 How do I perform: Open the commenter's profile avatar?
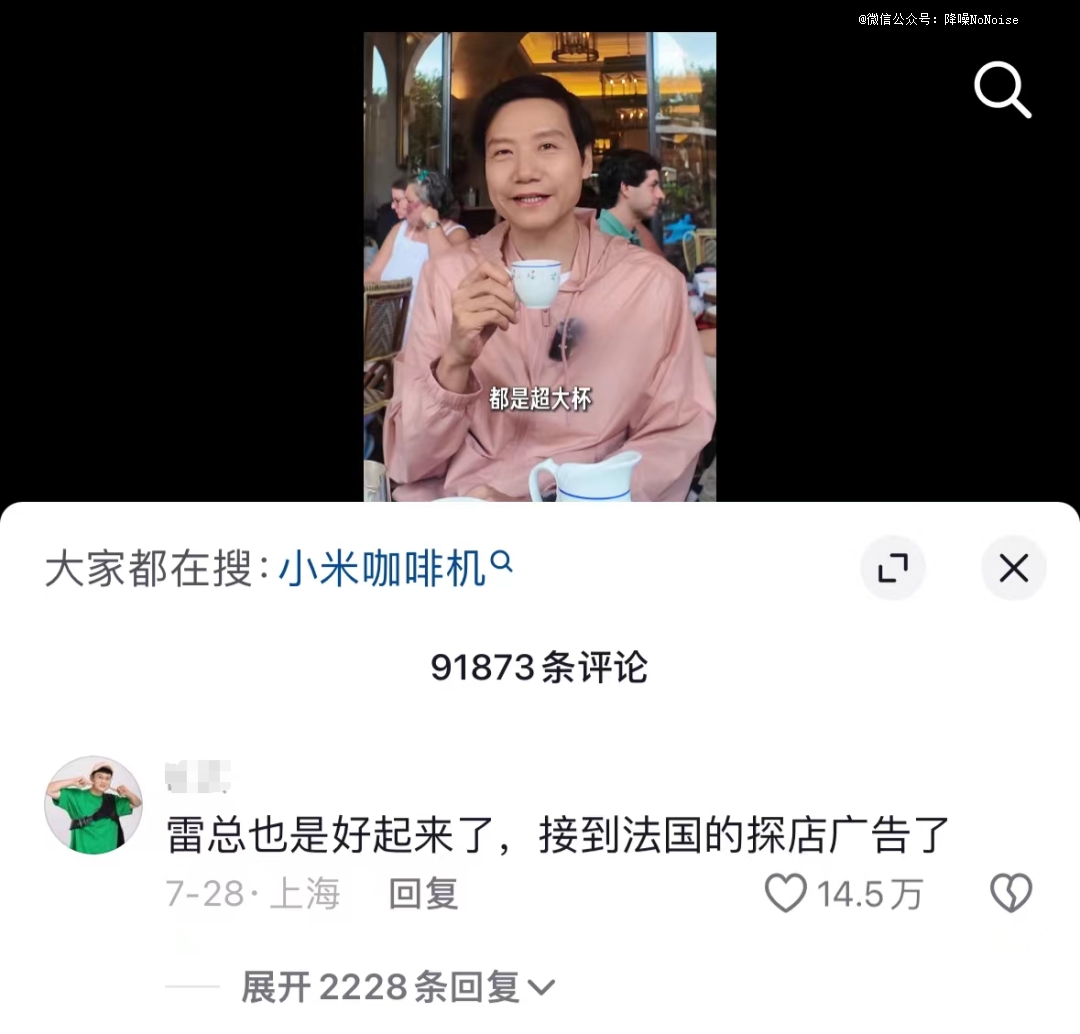[94, 805]
